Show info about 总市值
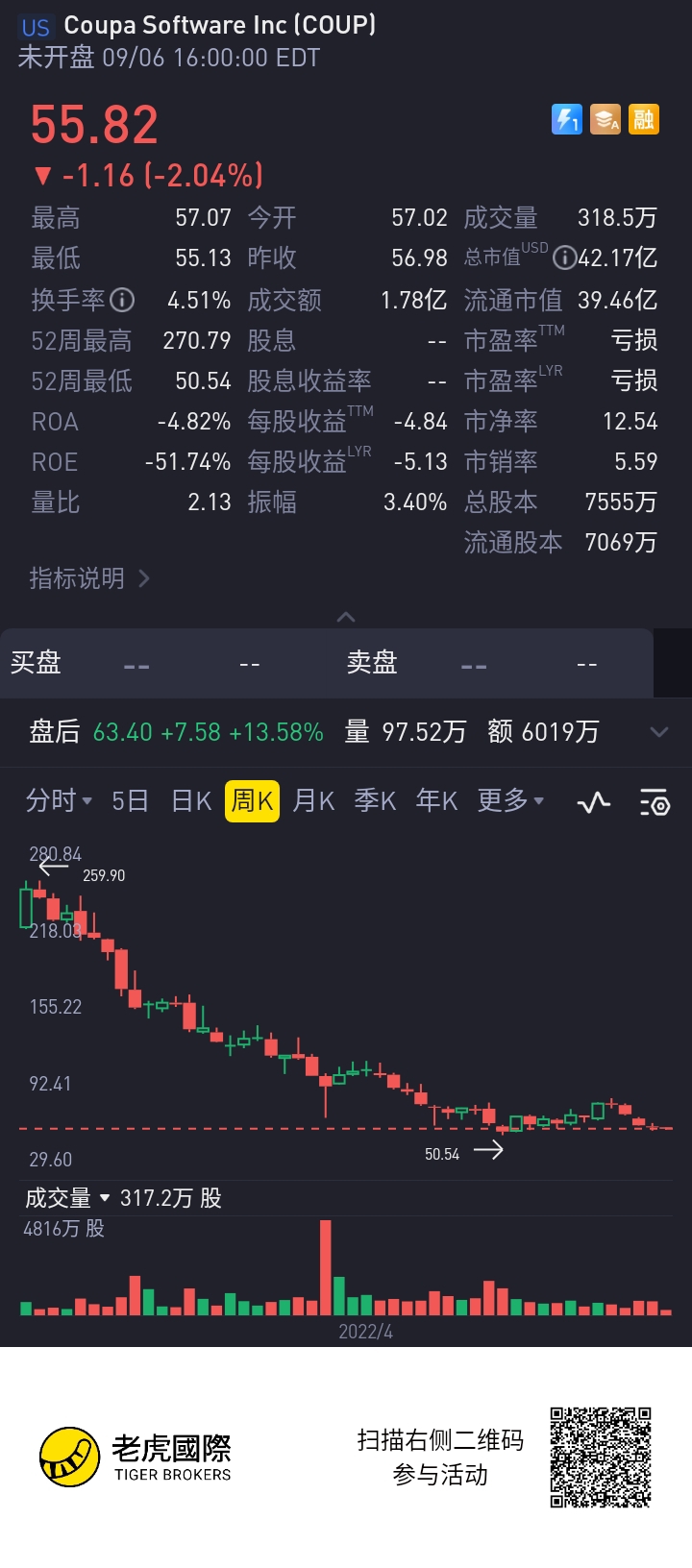 coord(565,258)
